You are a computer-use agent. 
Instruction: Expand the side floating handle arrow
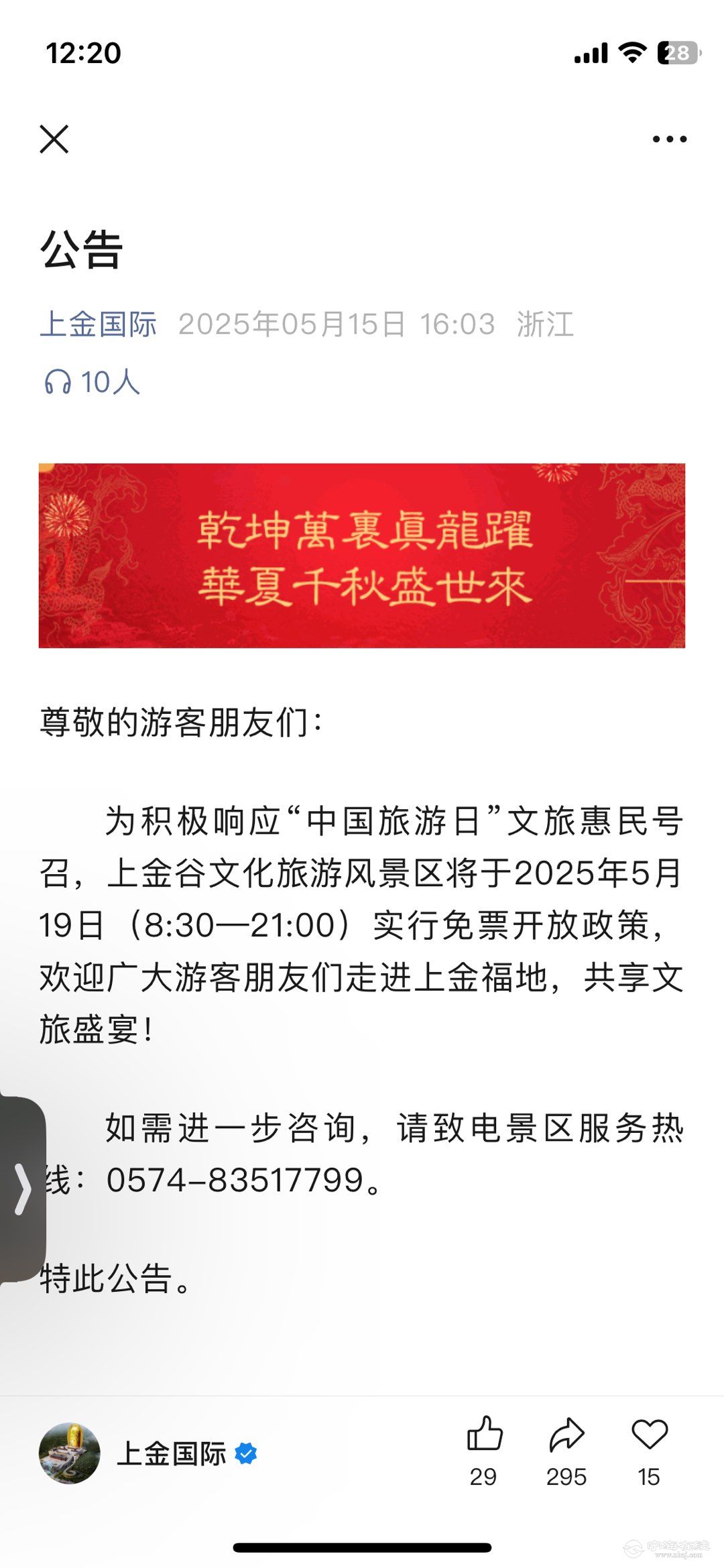coord(22,1189)
